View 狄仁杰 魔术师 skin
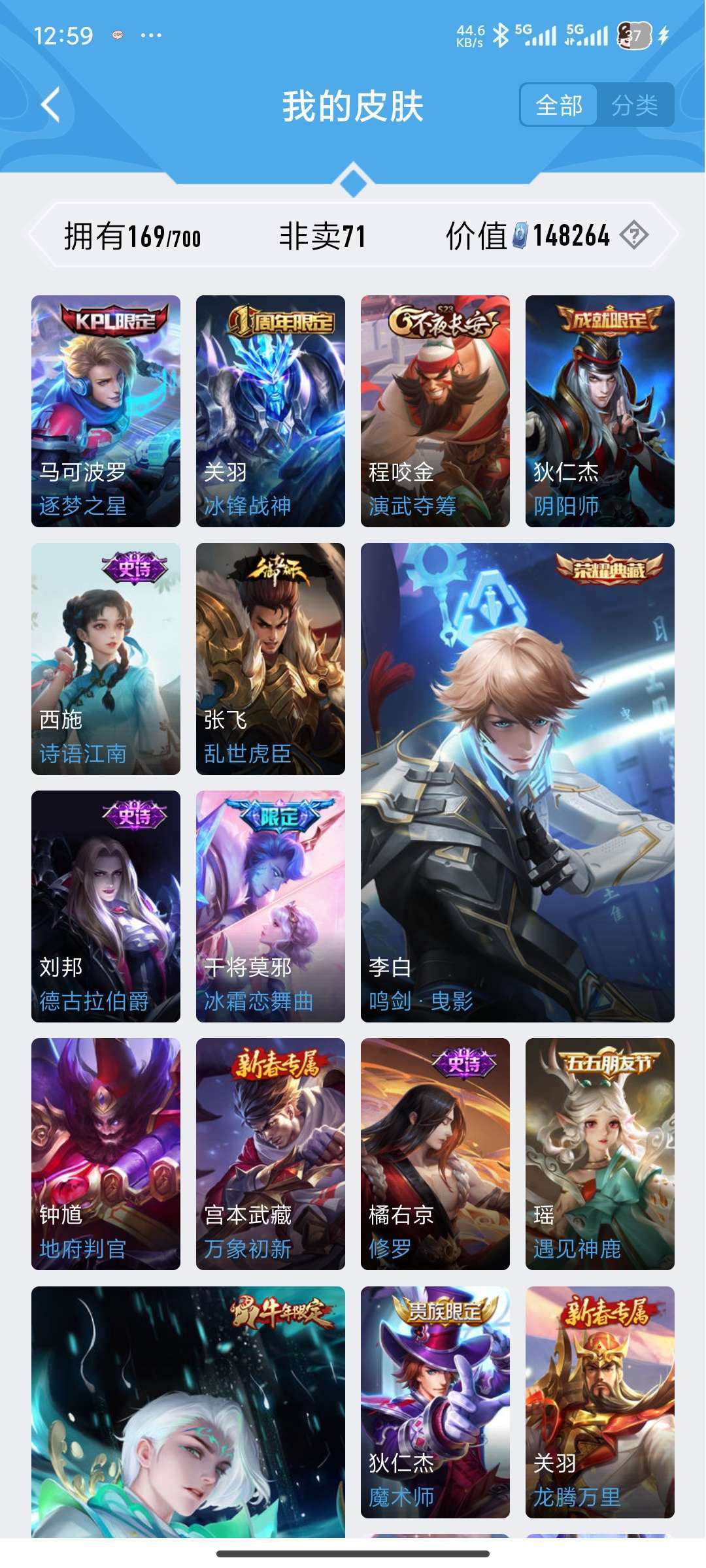This screenshot has width=706, height=1568. pos(435,1402)
